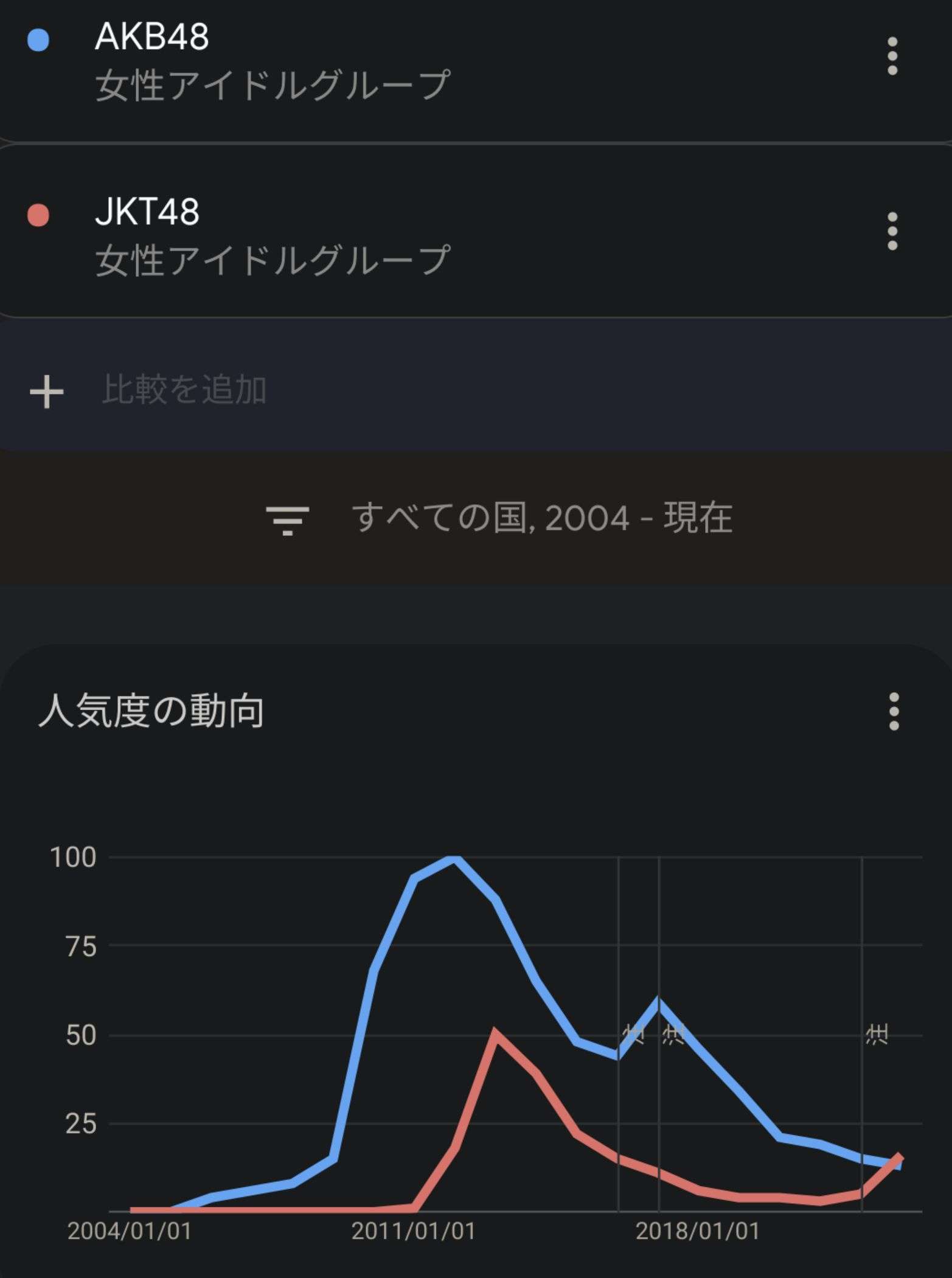Open filters for すべての国, 2004 - 現在
The height and width of the screenshot is (1278, 952).
pos(499,519)
